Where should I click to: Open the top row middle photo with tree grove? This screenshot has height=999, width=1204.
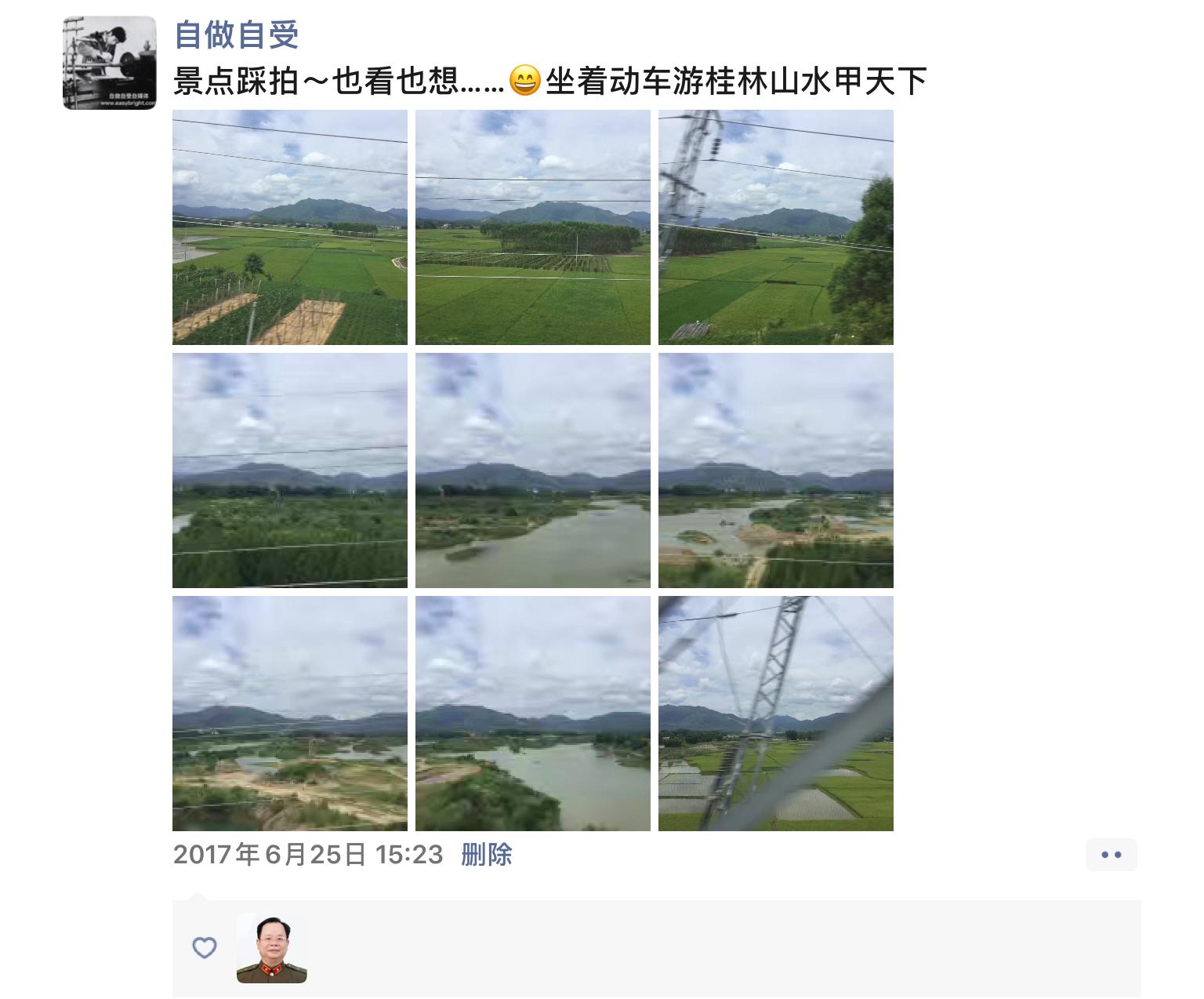pyautogui.click(x=533, y=227)
